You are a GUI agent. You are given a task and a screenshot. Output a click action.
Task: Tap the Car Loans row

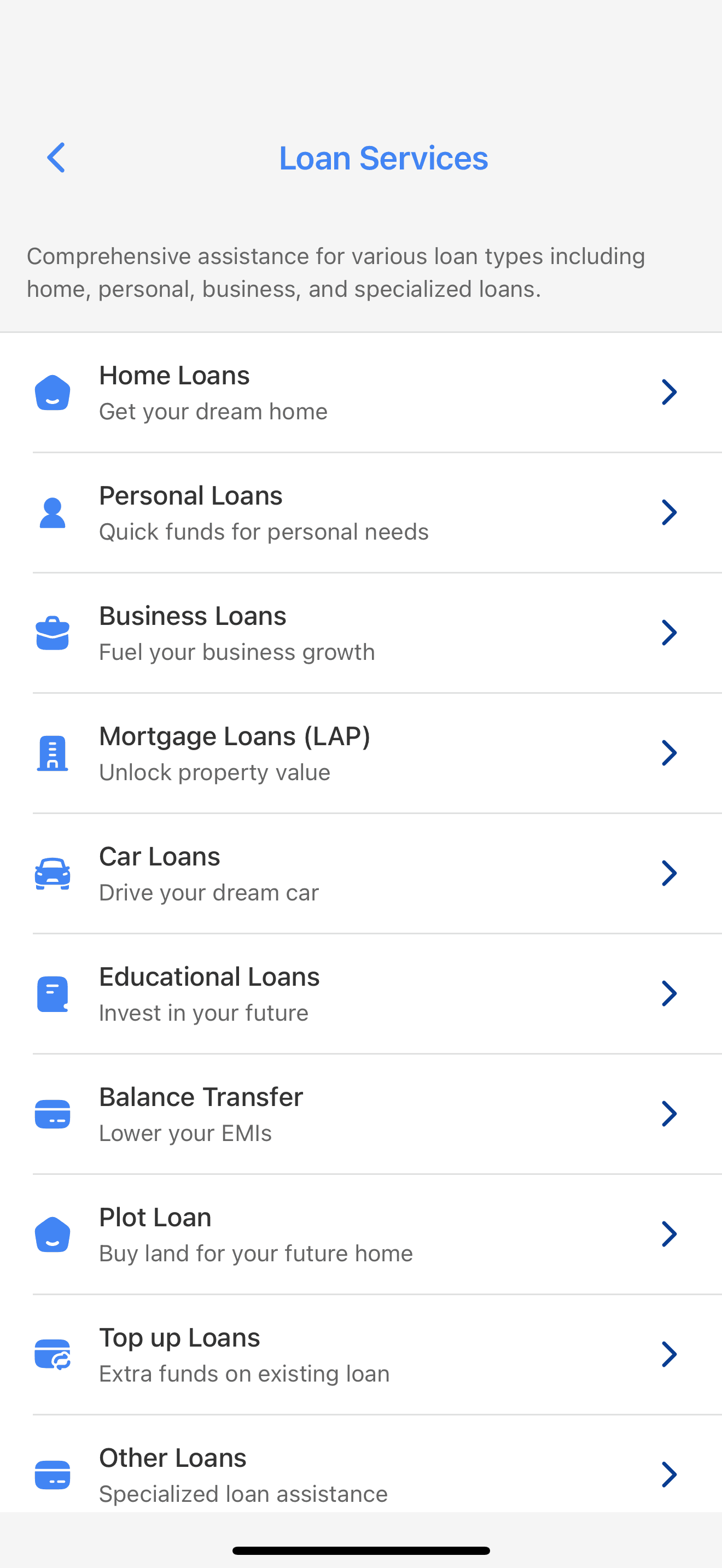tap(360, 874)
